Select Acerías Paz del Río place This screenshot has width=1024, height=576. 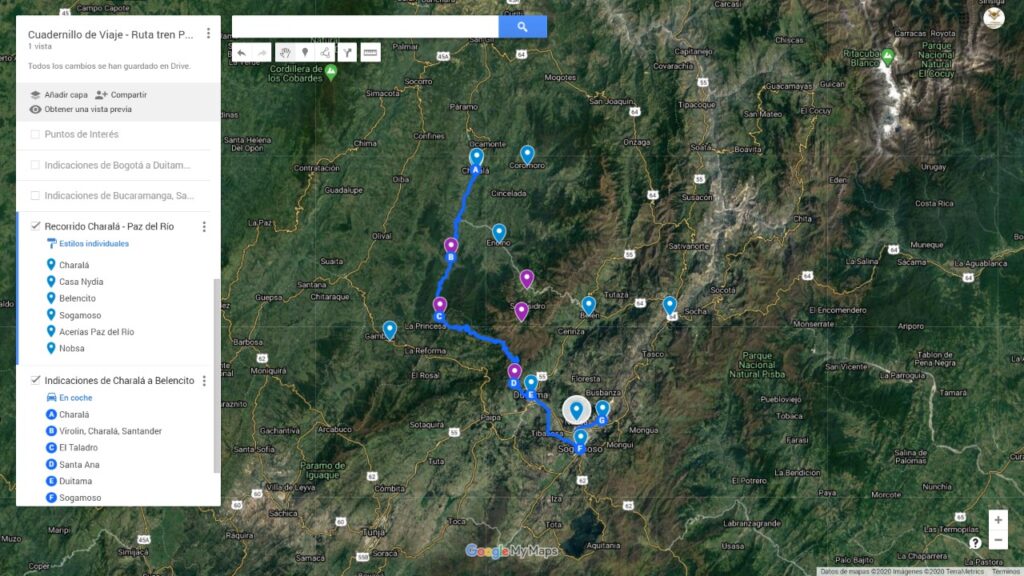point(96,332)
